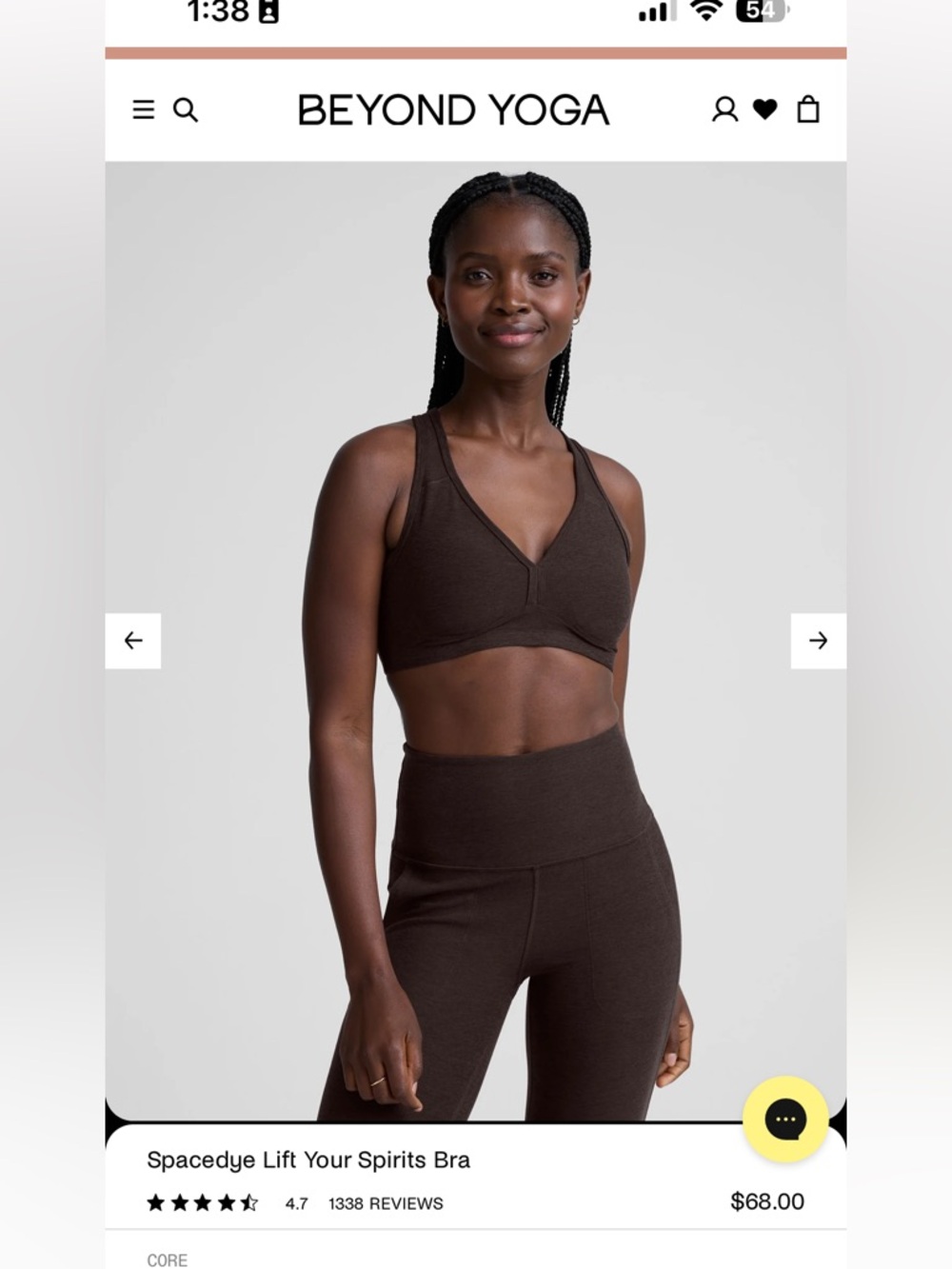Open the 1338 REVIEWS link

[x=384, y=1203]
